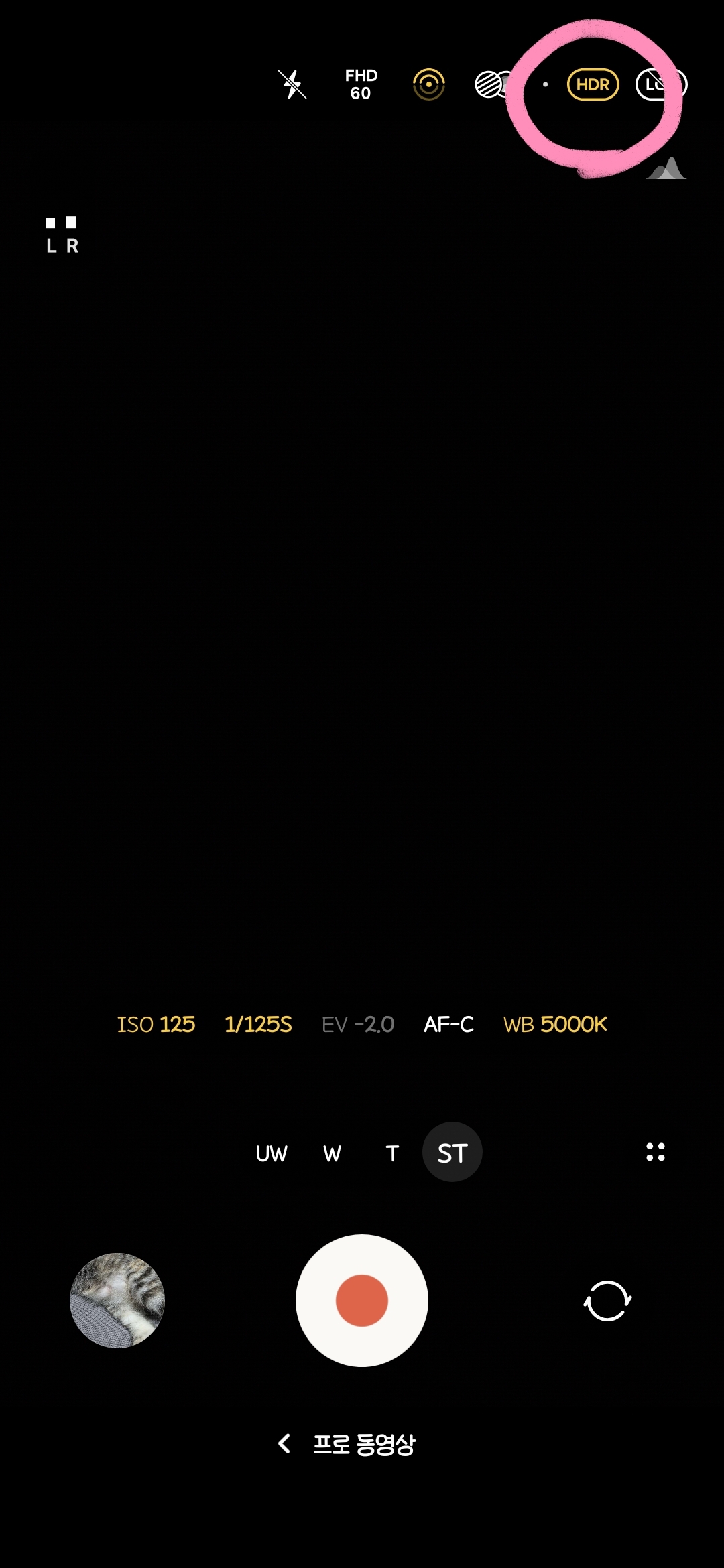This screenshot has width=724, height=1568.
Task: Toggle the flash off icon
Action: click(292, 84)
